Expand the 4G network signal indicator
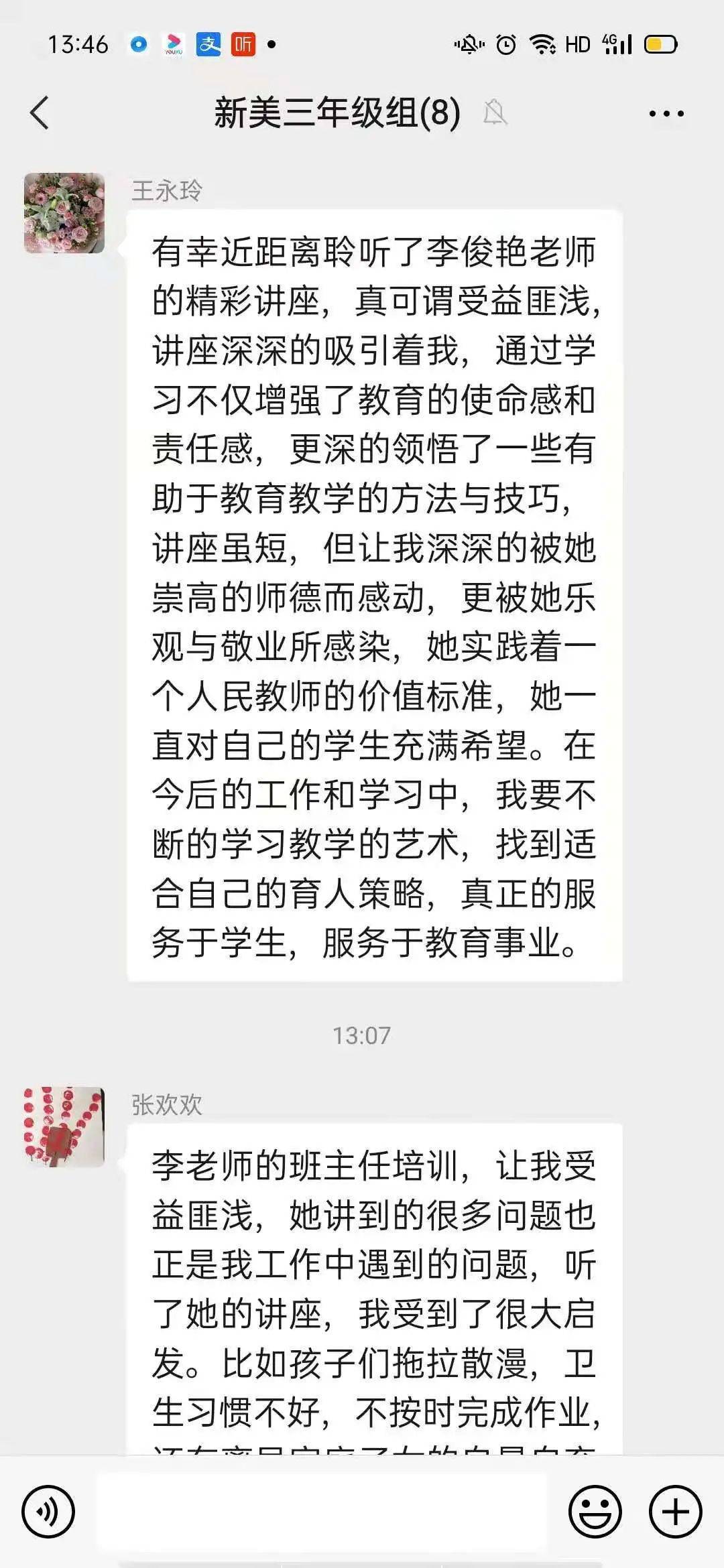The image size is (724, 1568). point(618,44)
